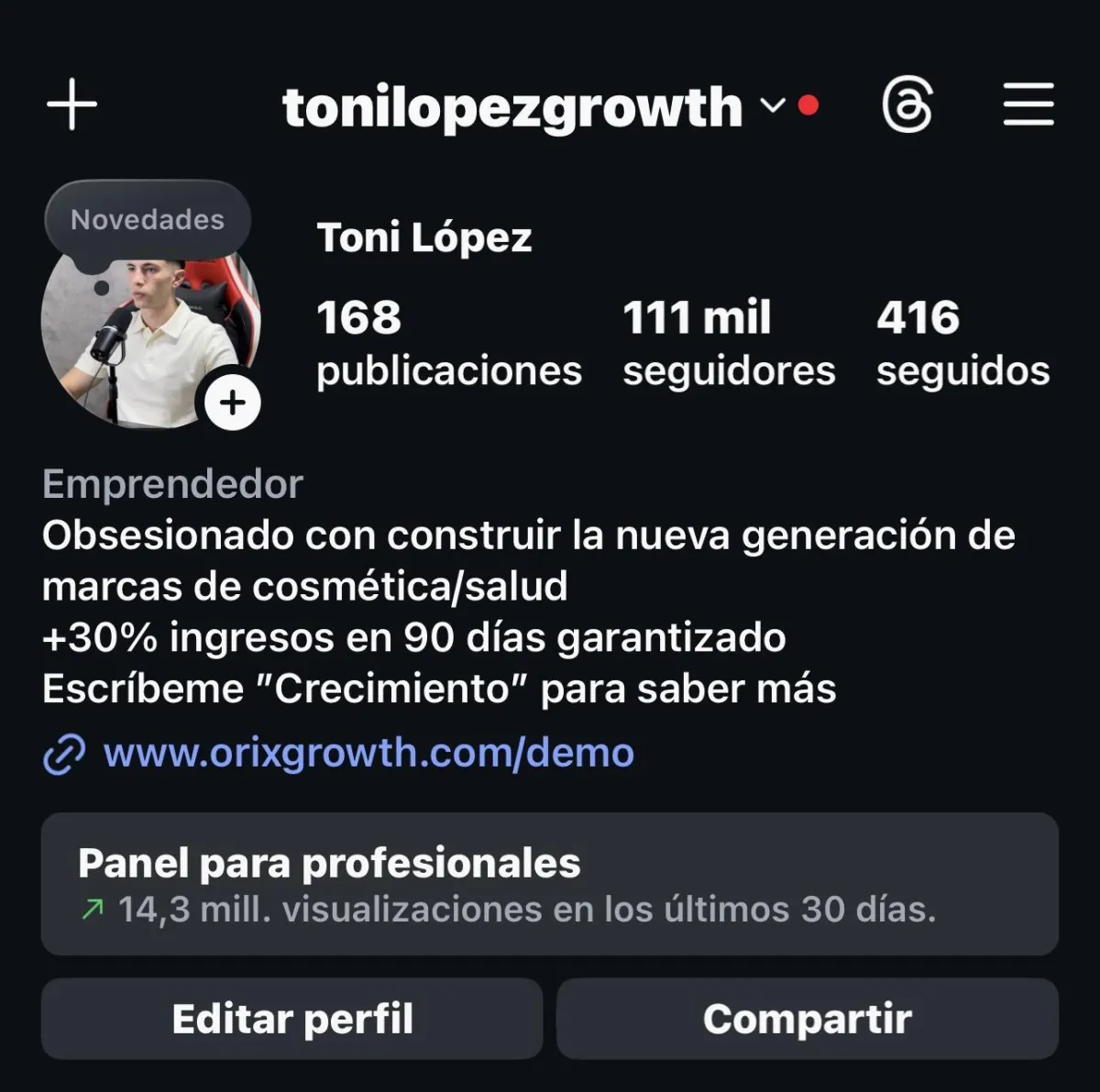Open the hamburger menu
Screen dimensions: 1100x1092
click(x=1028, y=105)
